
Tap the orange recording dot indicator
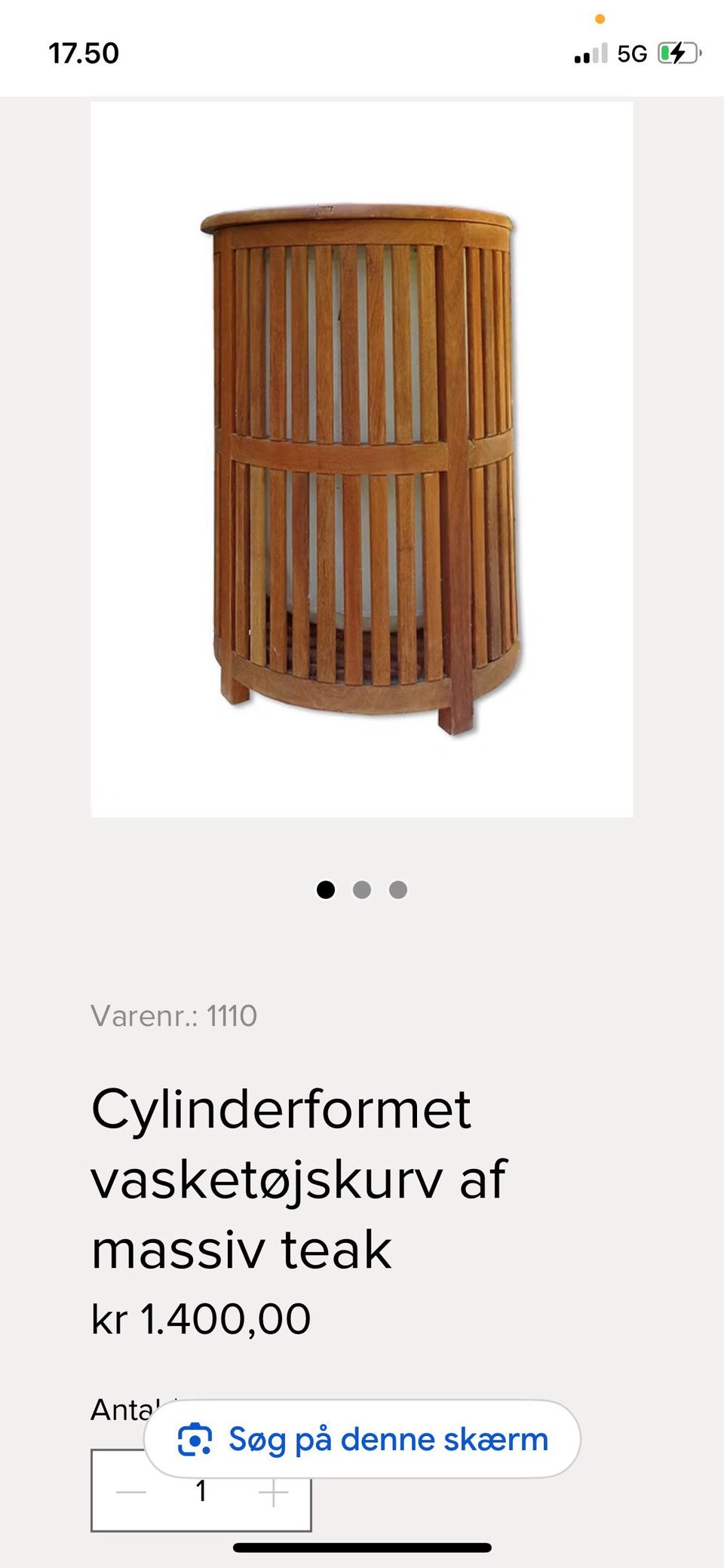[x=600, y=17]
